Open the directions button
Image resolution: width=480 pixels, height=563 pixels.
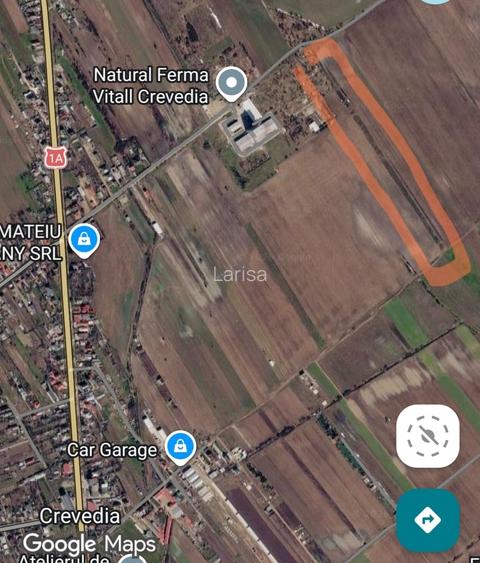click(428, 520)
